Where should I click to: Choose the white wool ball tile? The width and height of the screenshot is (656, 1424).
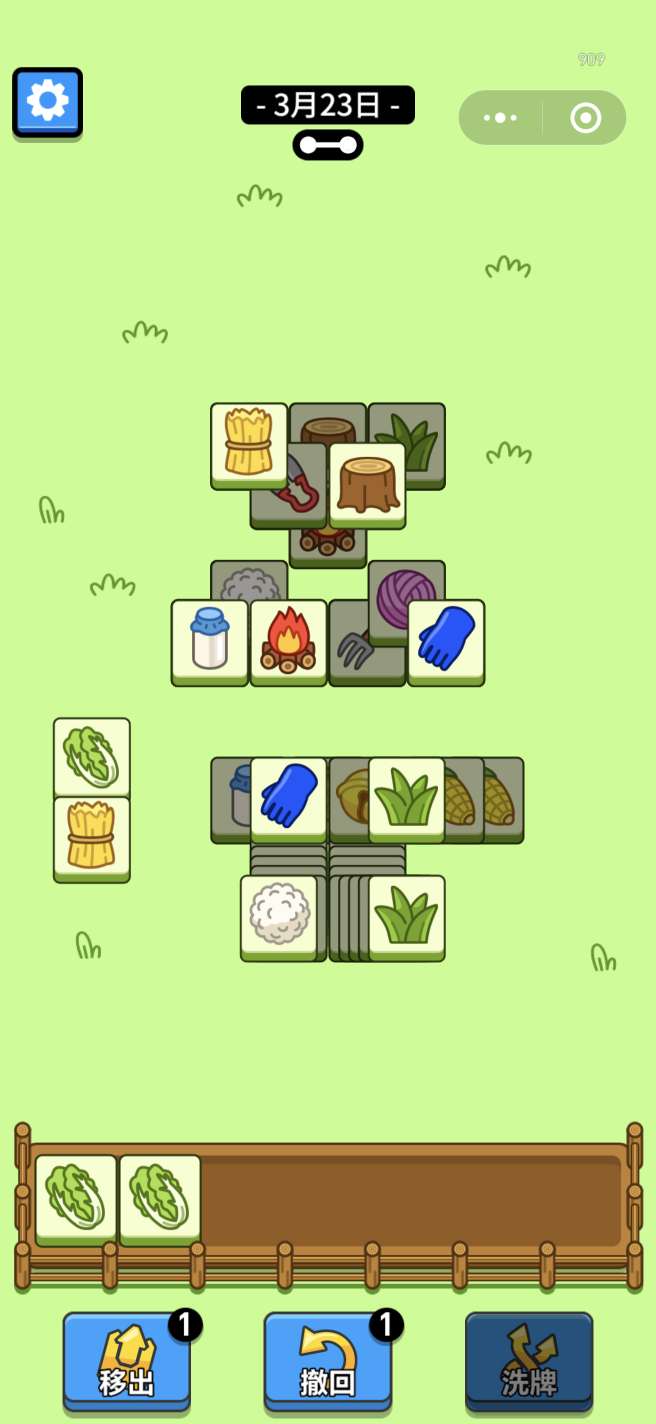click(x=279, y=915)
